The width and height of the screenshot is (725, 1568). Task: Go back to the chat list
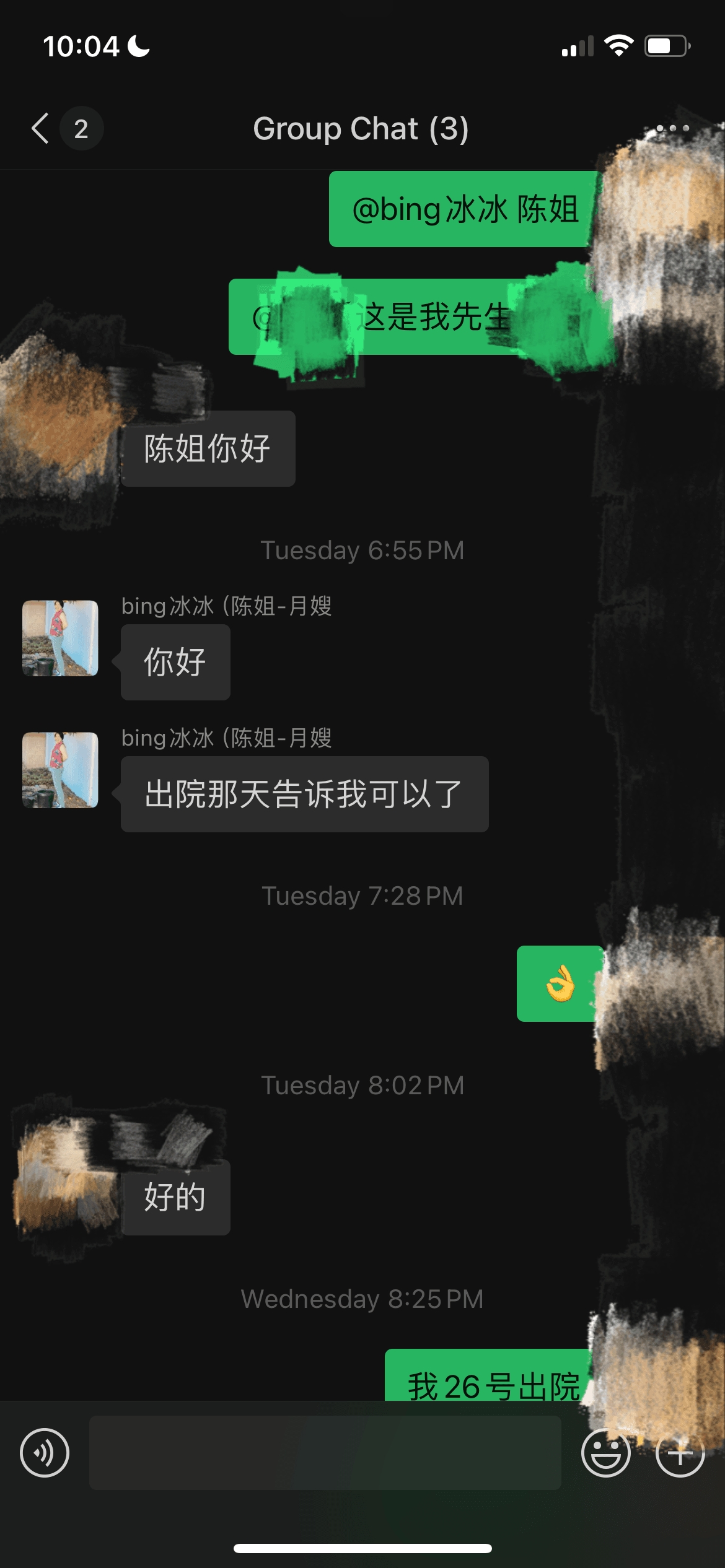tap(41, 129)
